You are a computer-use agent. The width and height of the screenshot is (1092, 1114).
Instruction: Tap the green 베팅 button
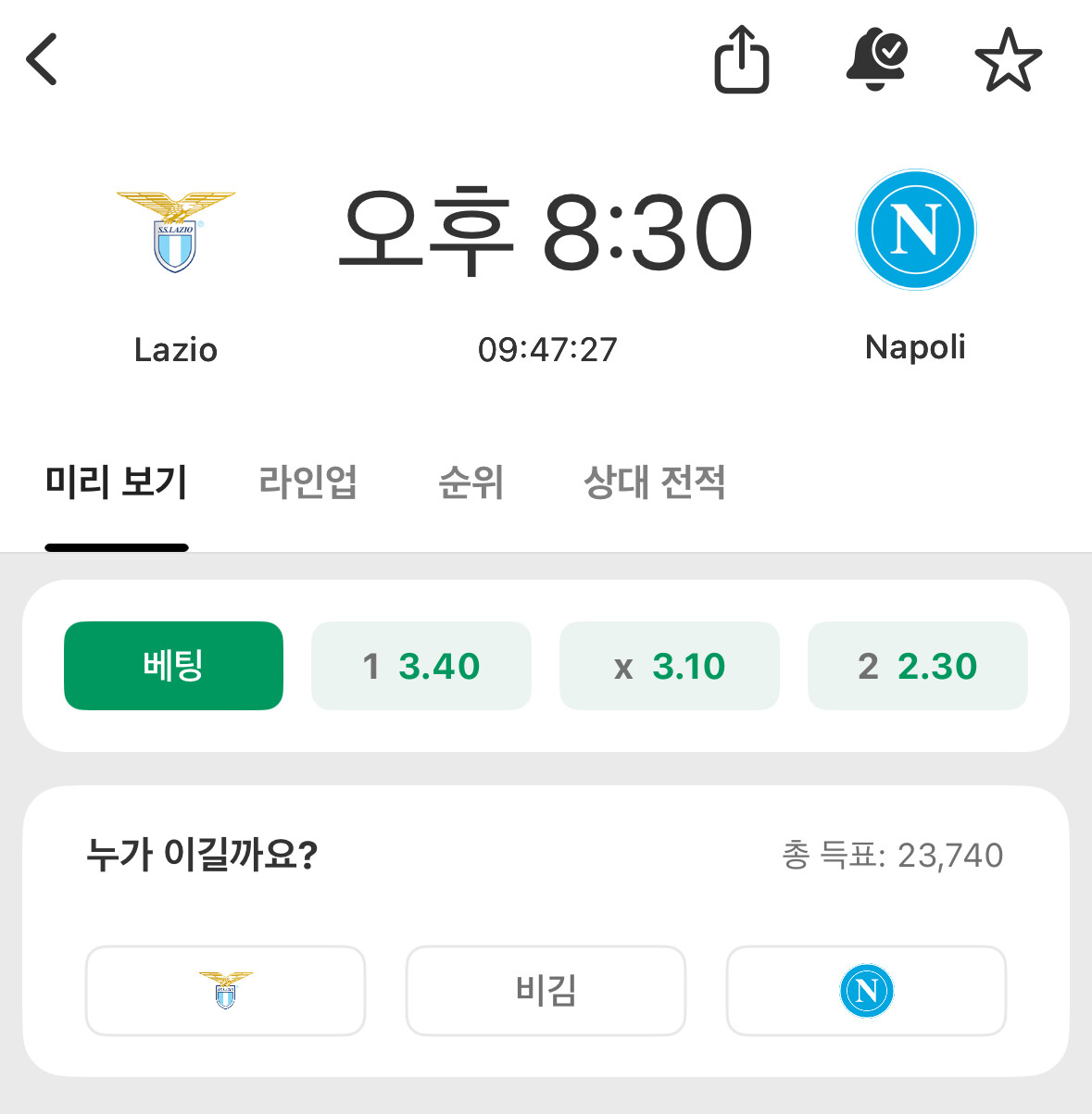pos(173,666)
